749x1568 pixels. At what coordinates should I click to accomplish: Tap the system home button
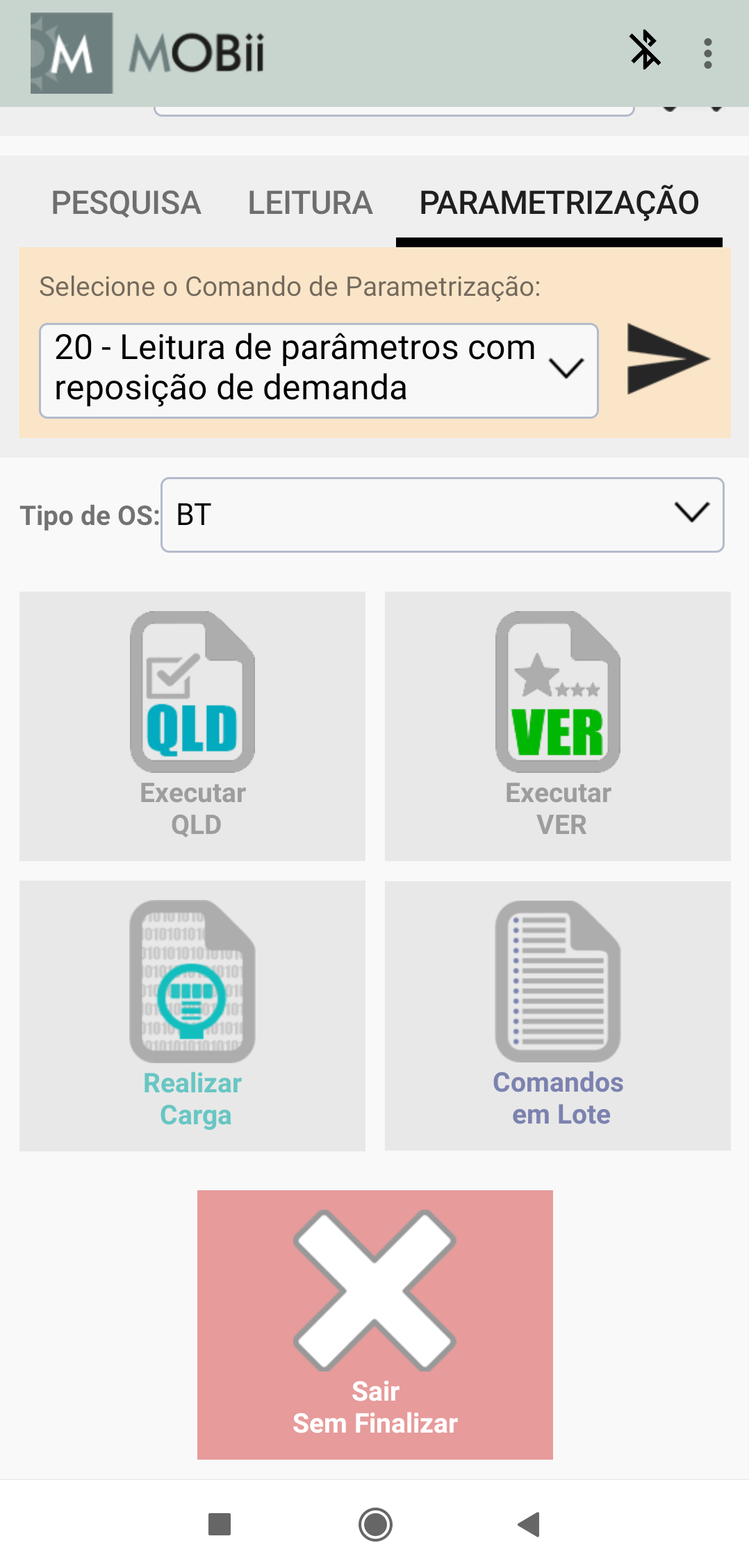tap(375, 1524)
